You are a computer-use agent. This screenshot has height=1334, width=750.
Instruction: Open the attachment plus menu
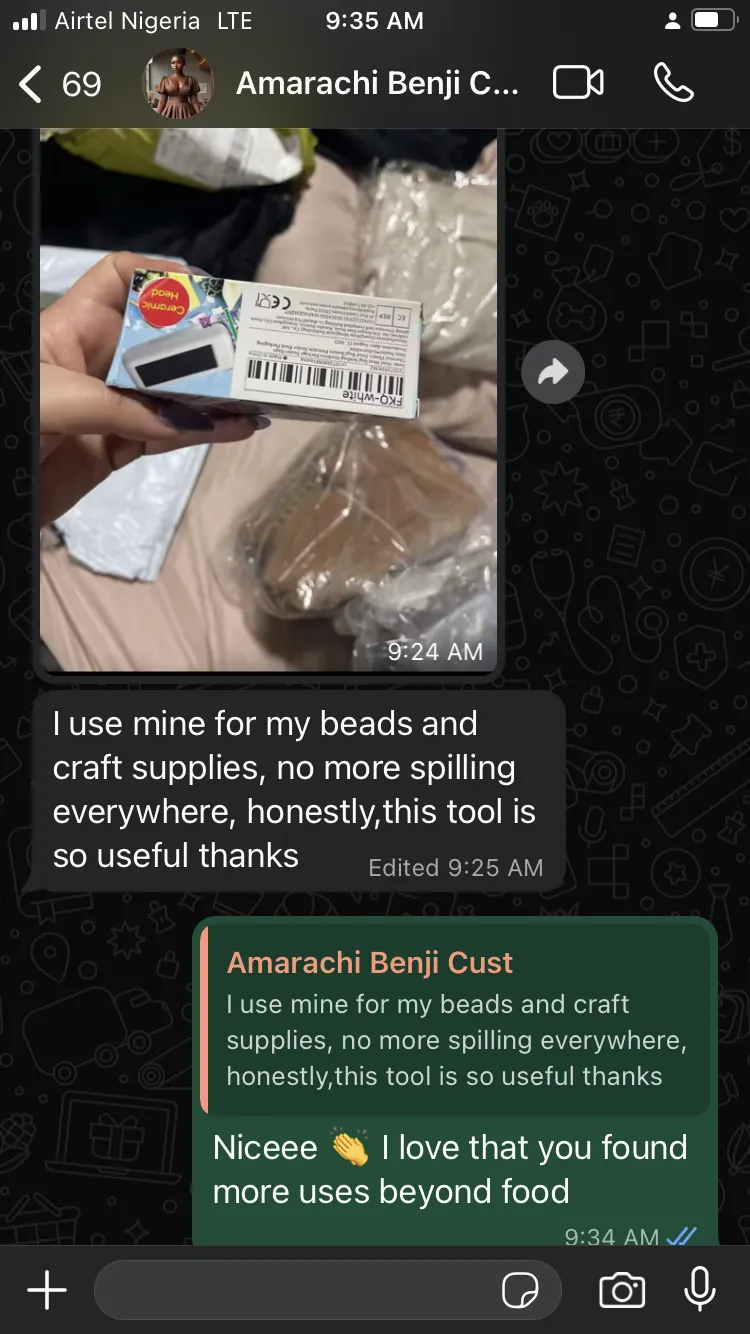coord(47,1291)
